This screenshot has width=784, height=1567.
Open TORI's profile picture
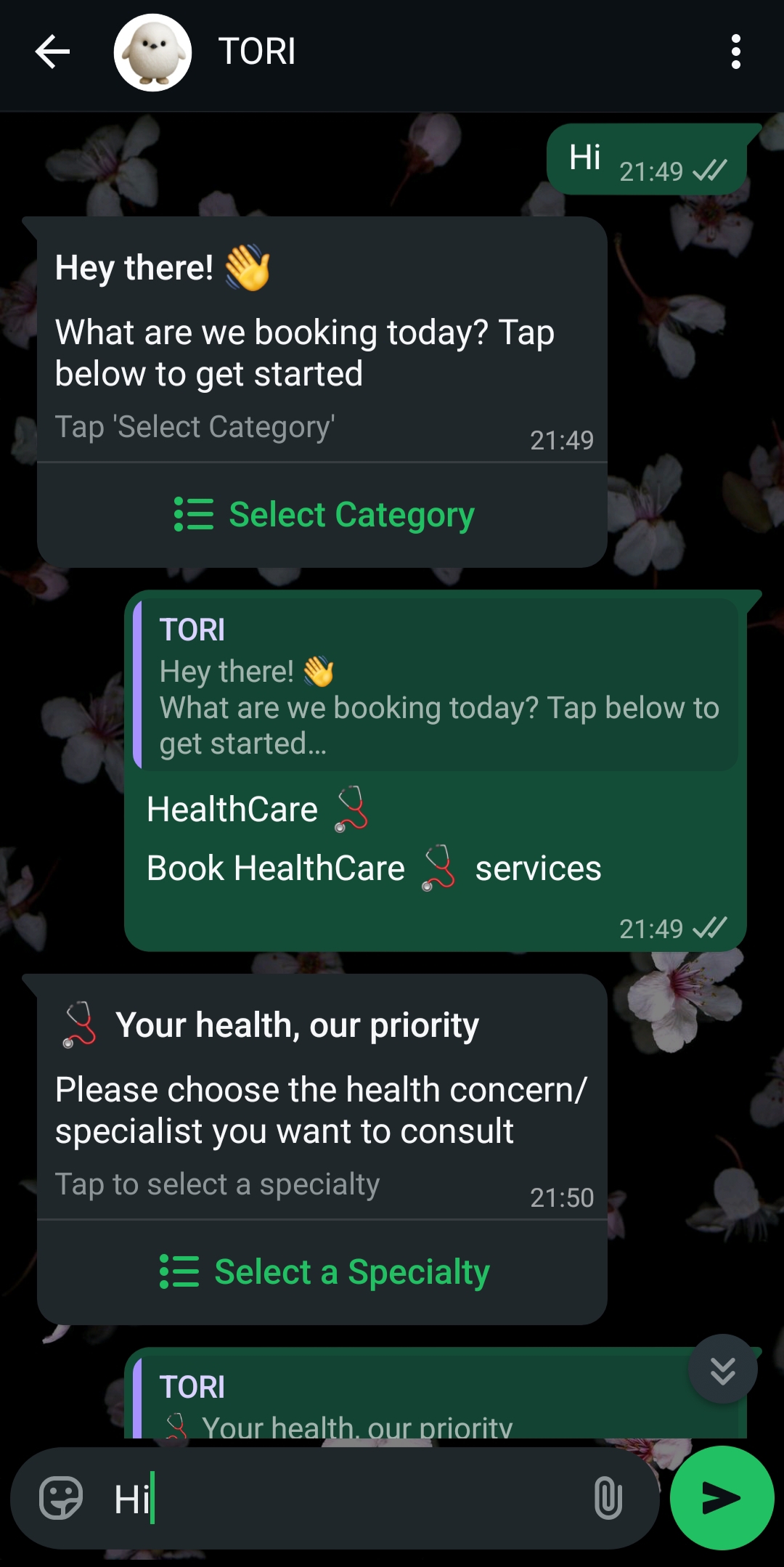pos(152,52)
